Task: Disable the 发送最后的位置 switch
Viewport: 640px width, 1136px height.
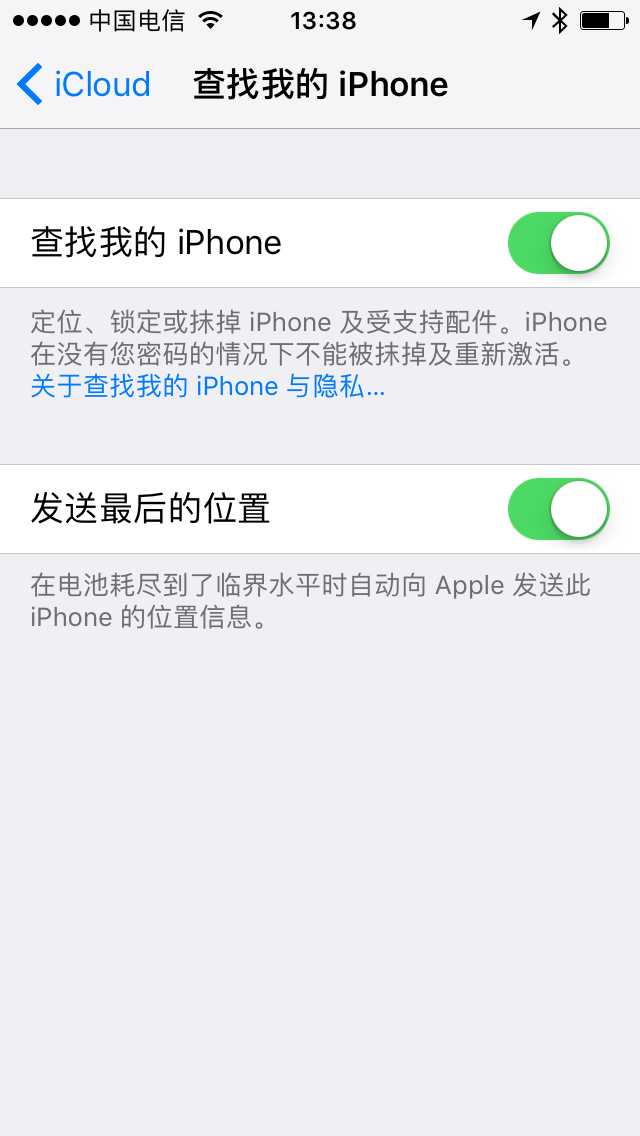Action: (x=558, y=509)
